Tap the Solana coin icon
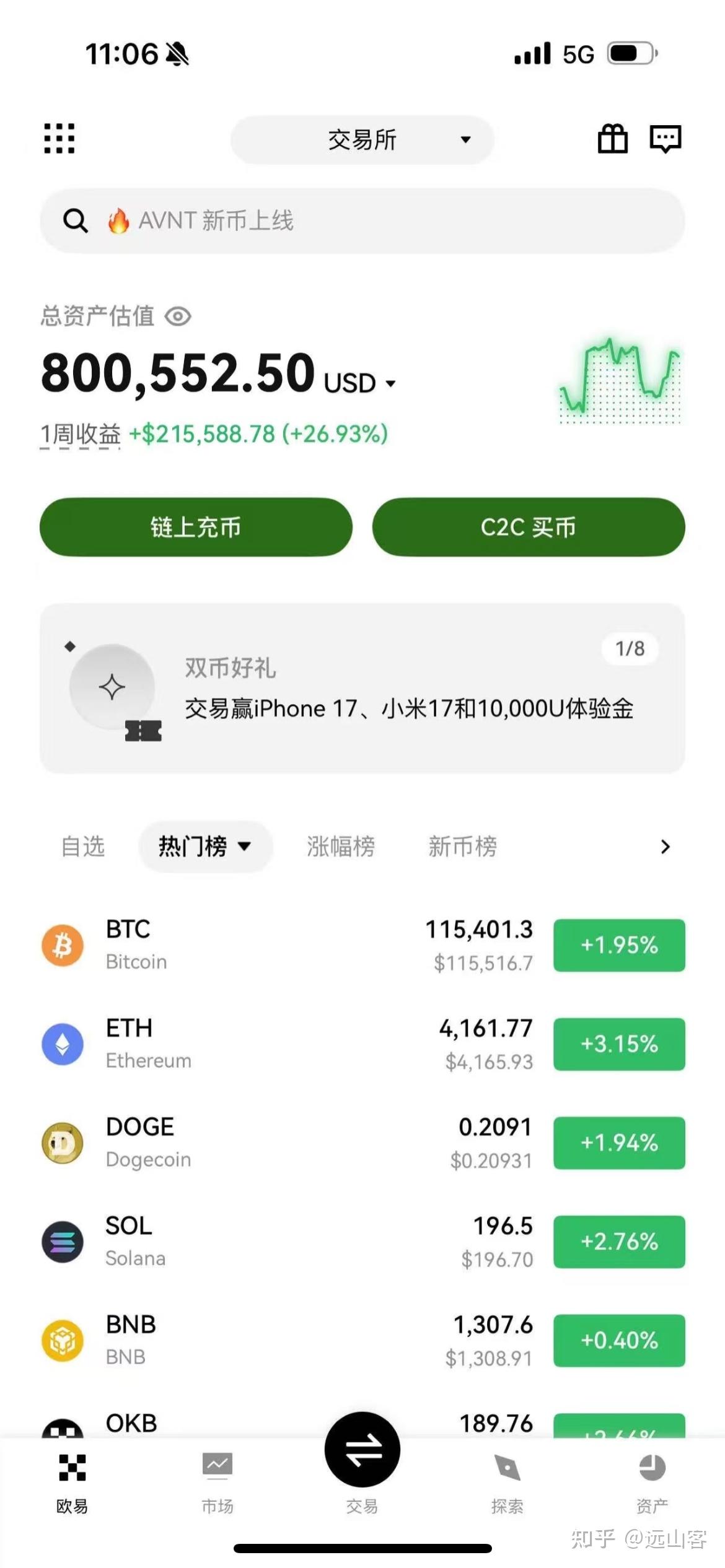 coord(63,1242)
